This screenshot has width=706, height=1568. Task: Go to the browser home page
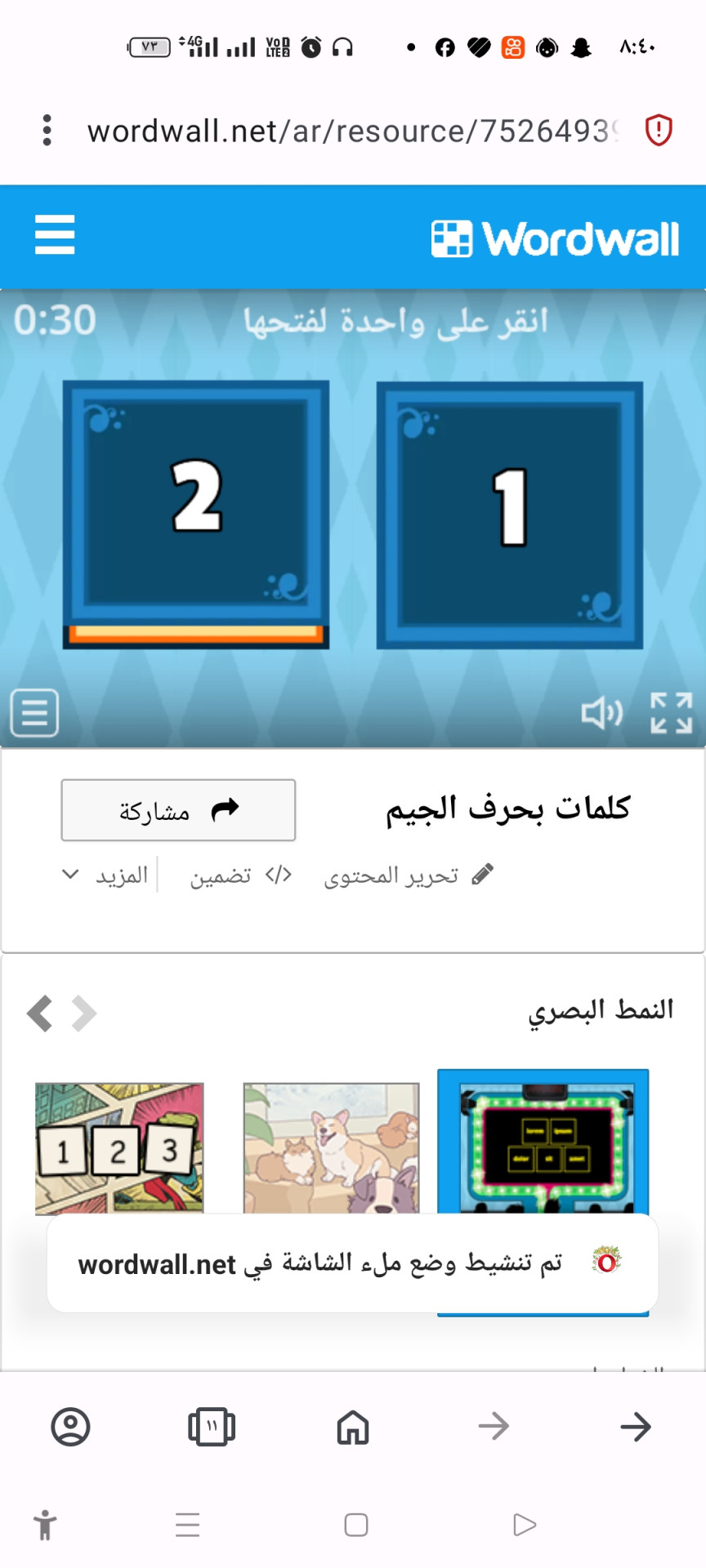coord(353,1427)
